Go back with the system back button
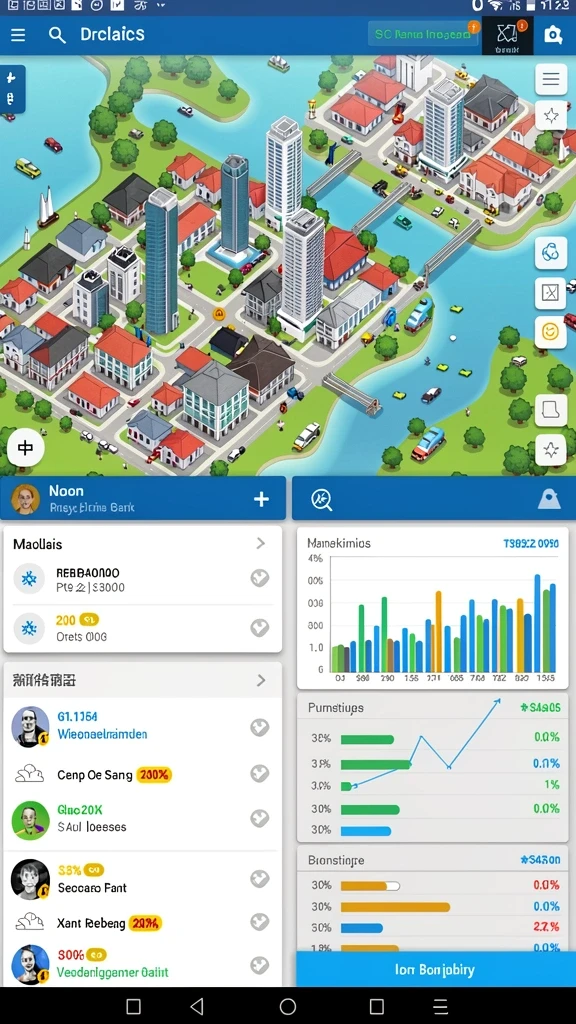 [197, 1006]
